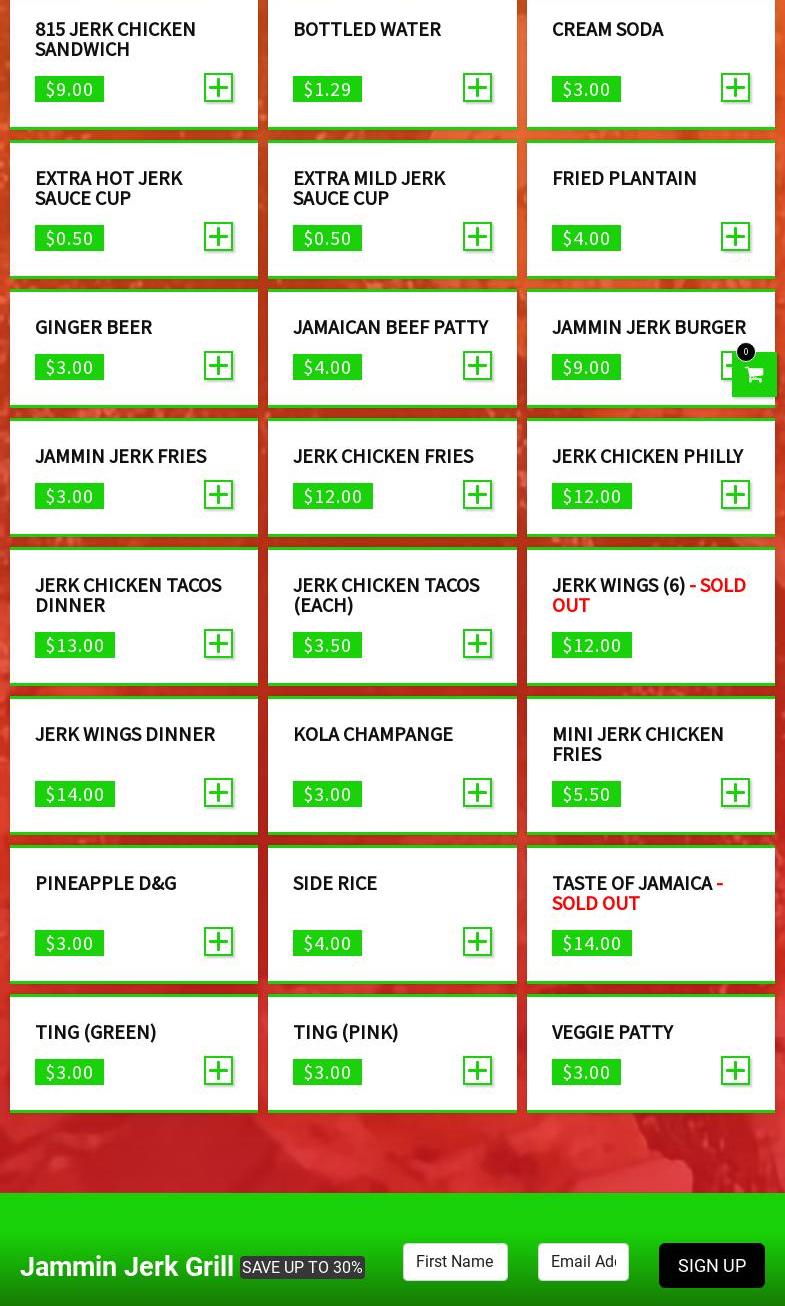
Task: Tap the Sign Up button
Action: [x=712, y=1266]
